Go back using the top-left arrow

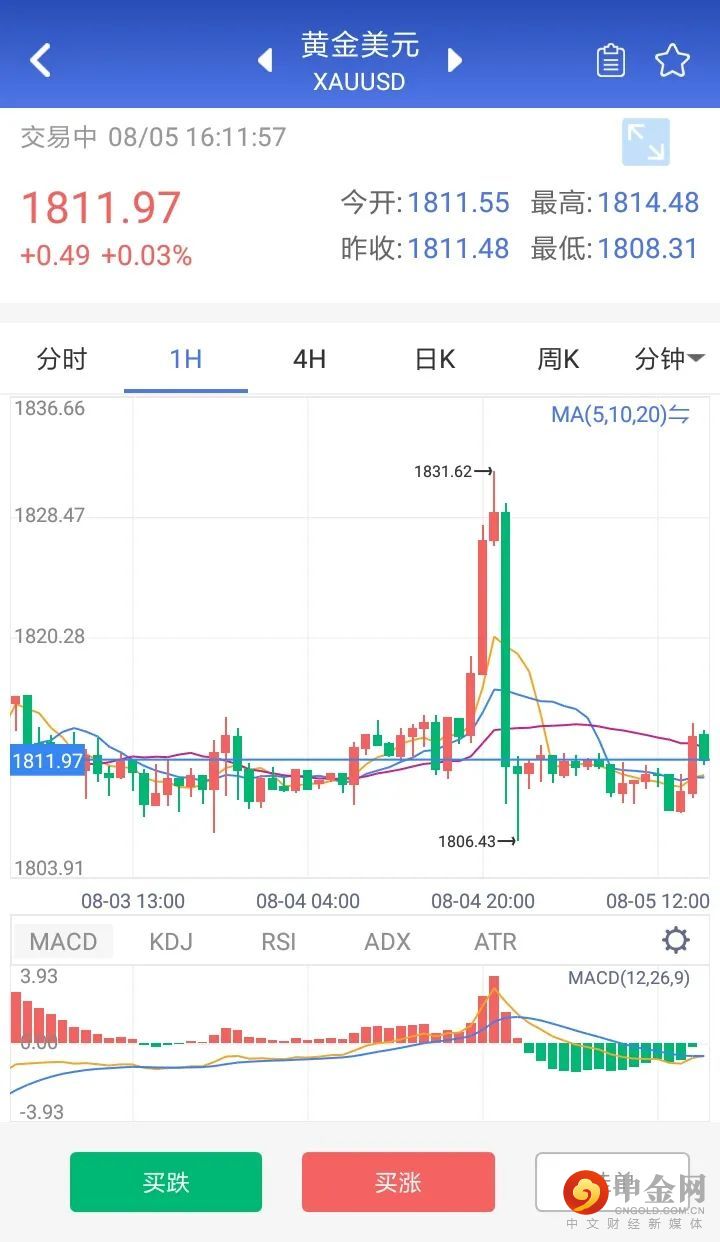click(x=40, y=60)
